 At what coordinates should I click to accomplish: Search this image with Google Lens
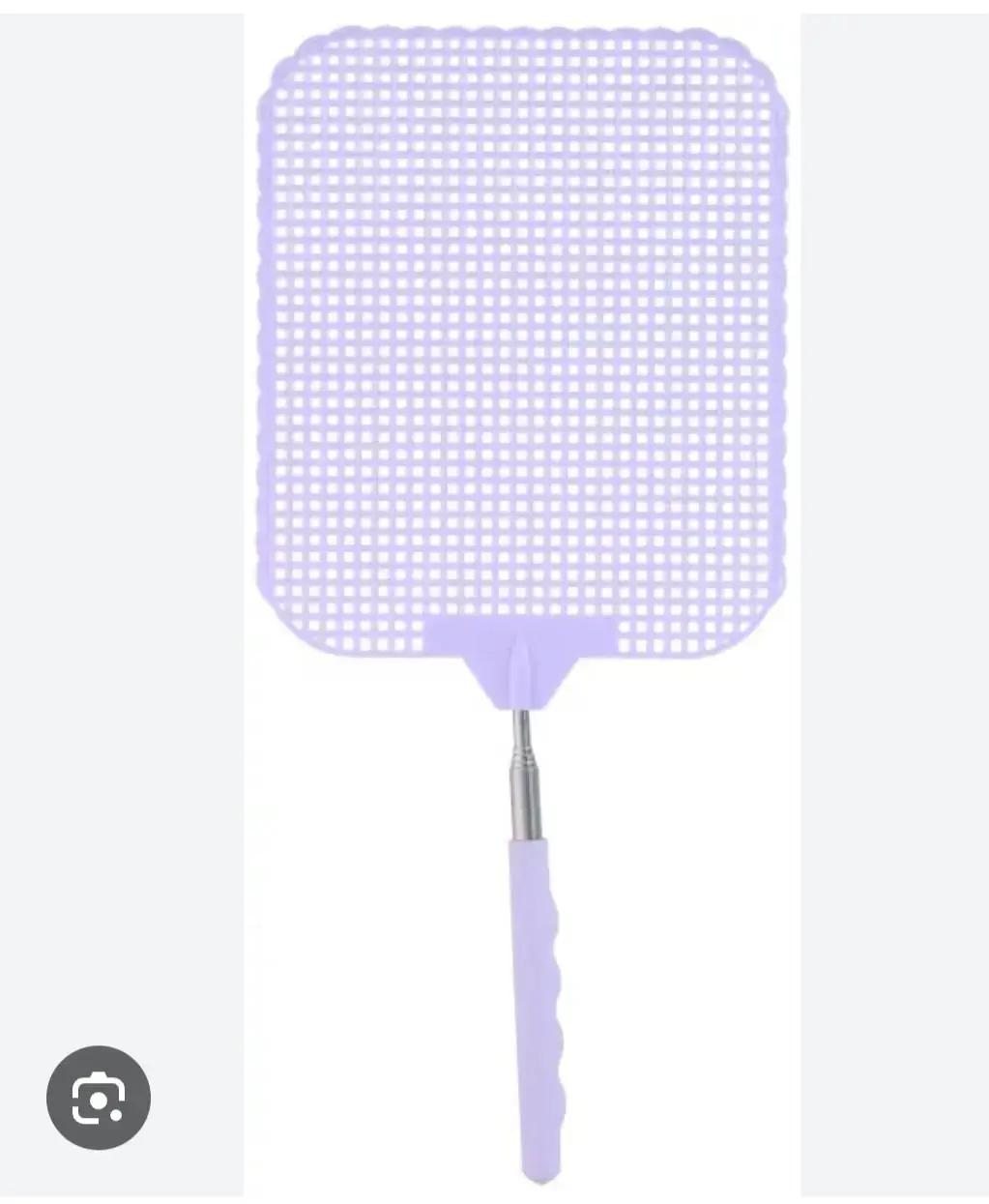click(99, 1097)
